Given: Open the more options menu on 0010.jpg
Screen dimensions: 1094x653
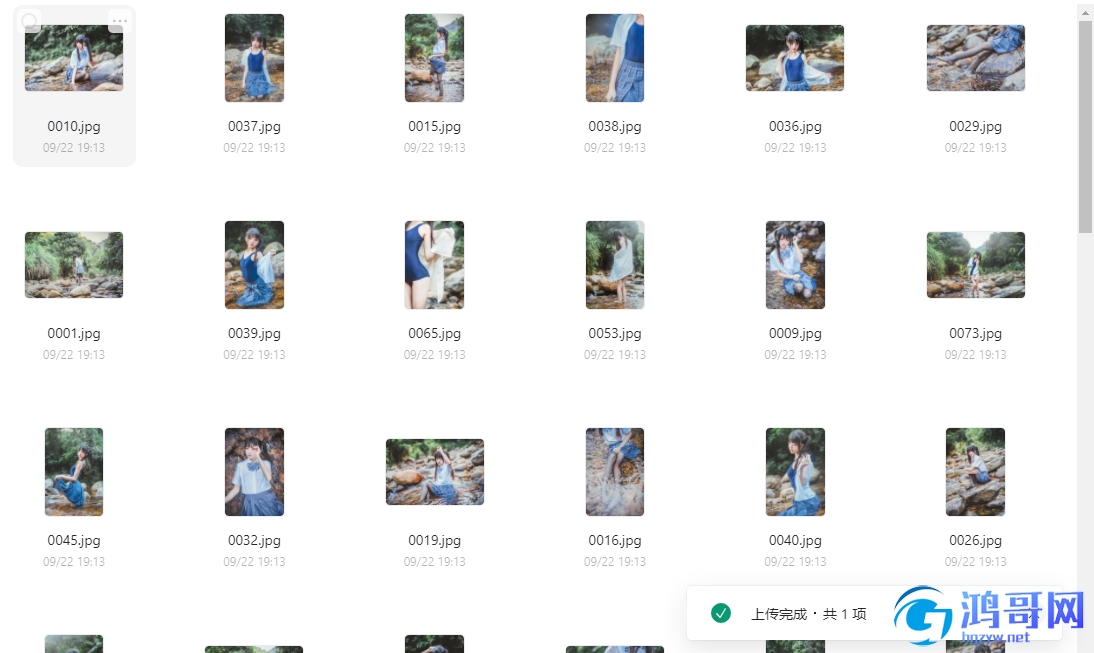Looking at the screenshot, I should pyautogui.click(x=120, y=21).
